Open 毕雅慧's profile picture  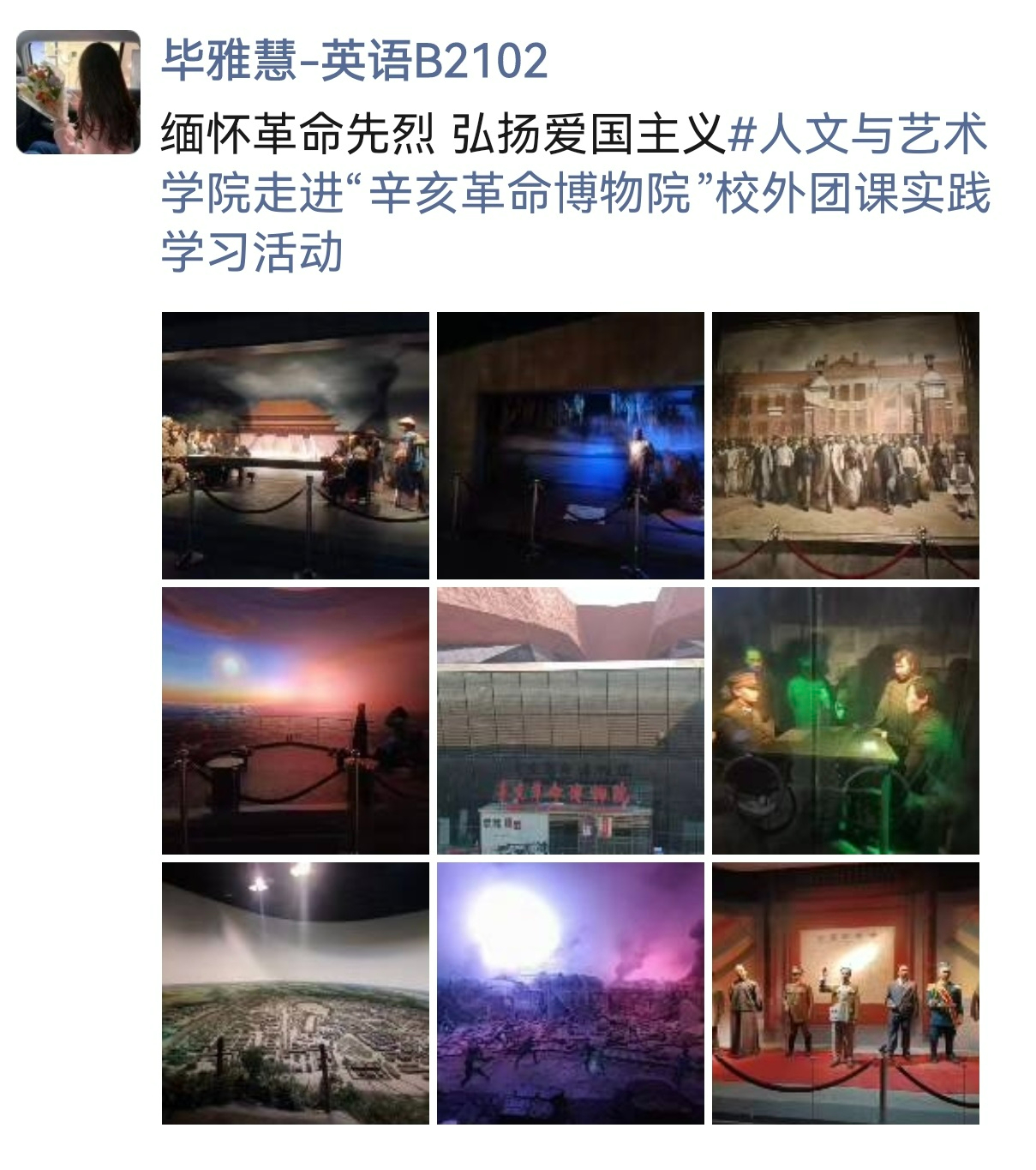[78, 92]
